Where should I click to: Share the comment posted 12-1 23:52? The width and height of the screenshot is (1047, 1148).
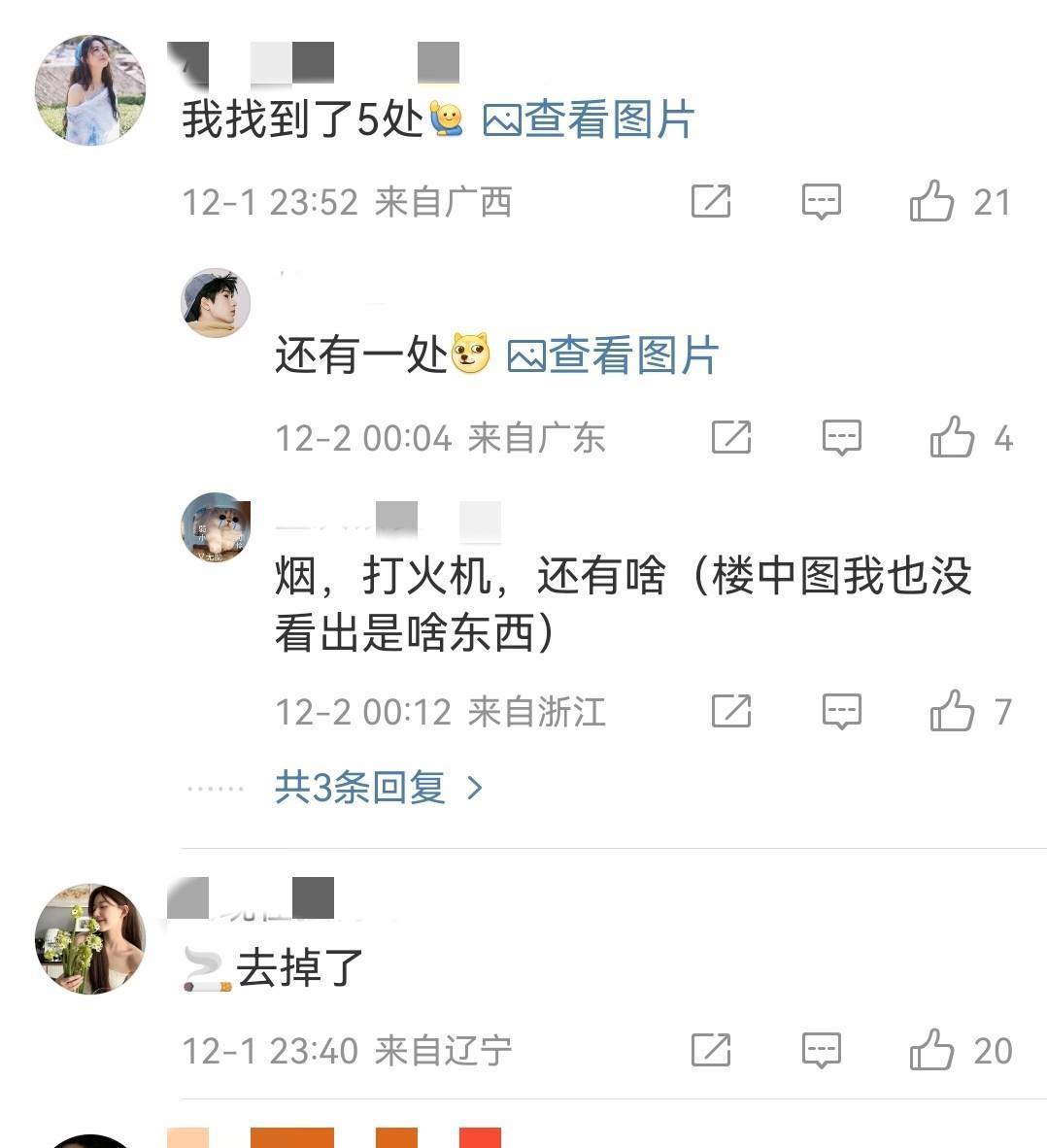pos(710,202)
